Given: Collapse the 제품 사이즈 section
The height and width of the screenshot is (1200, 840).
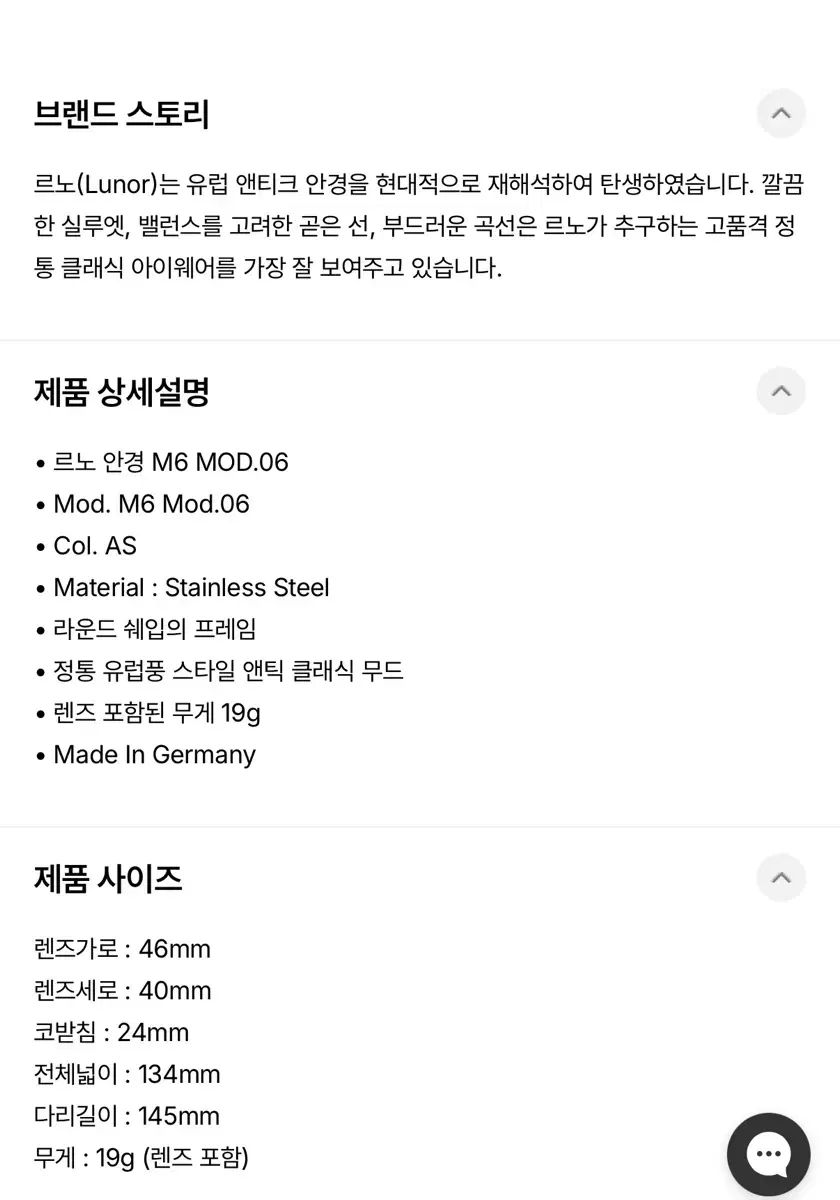Looking at the screenshot, I should click(x=781, y=878).
